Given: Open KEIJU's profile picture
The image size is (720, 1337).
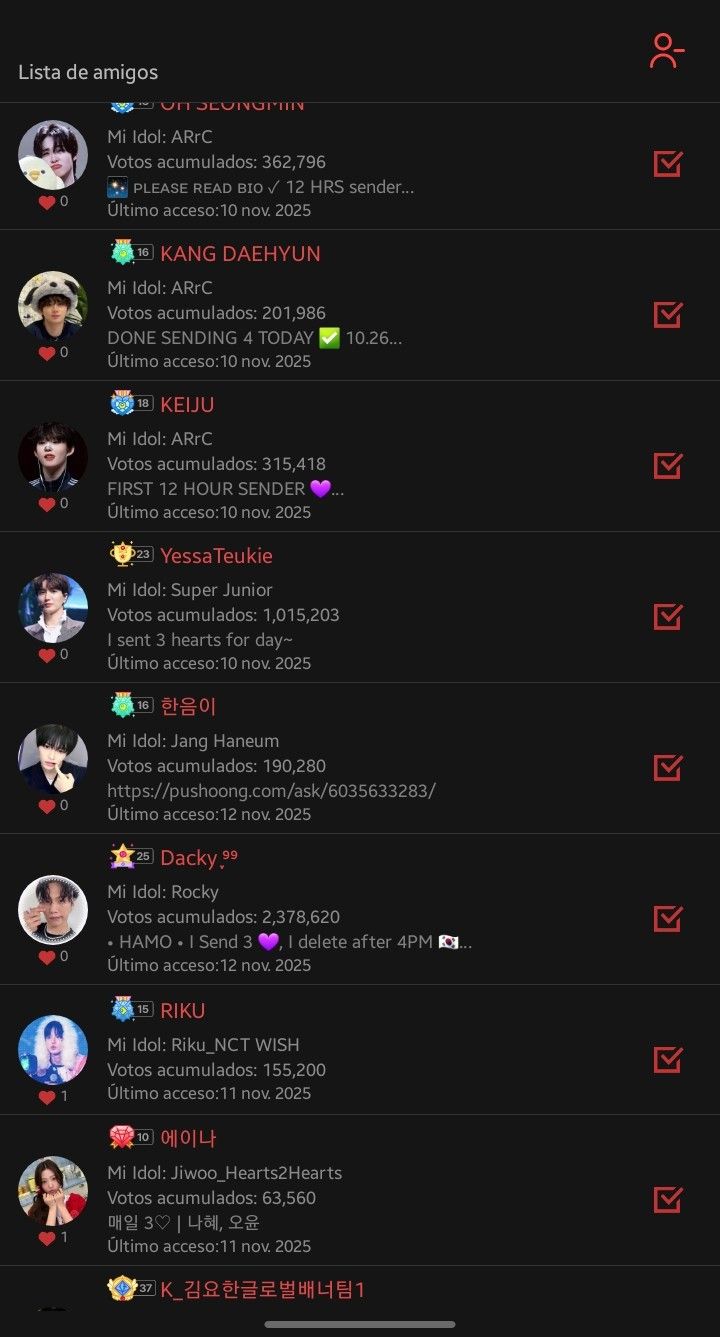Looking at the screenshot, I should click(53, 457).
